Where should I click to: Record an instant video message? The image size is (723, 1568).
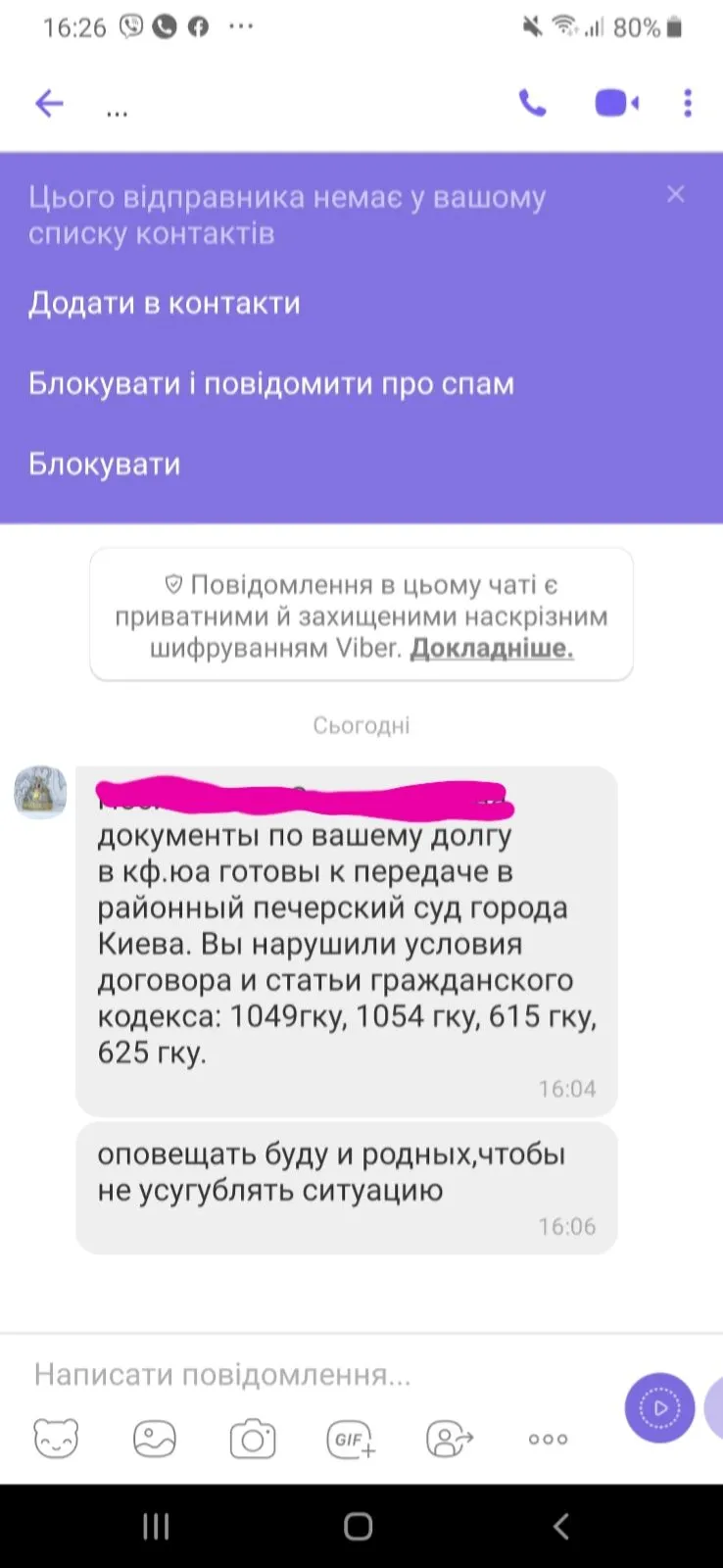pyautogui.click(x=659, y=1407)
